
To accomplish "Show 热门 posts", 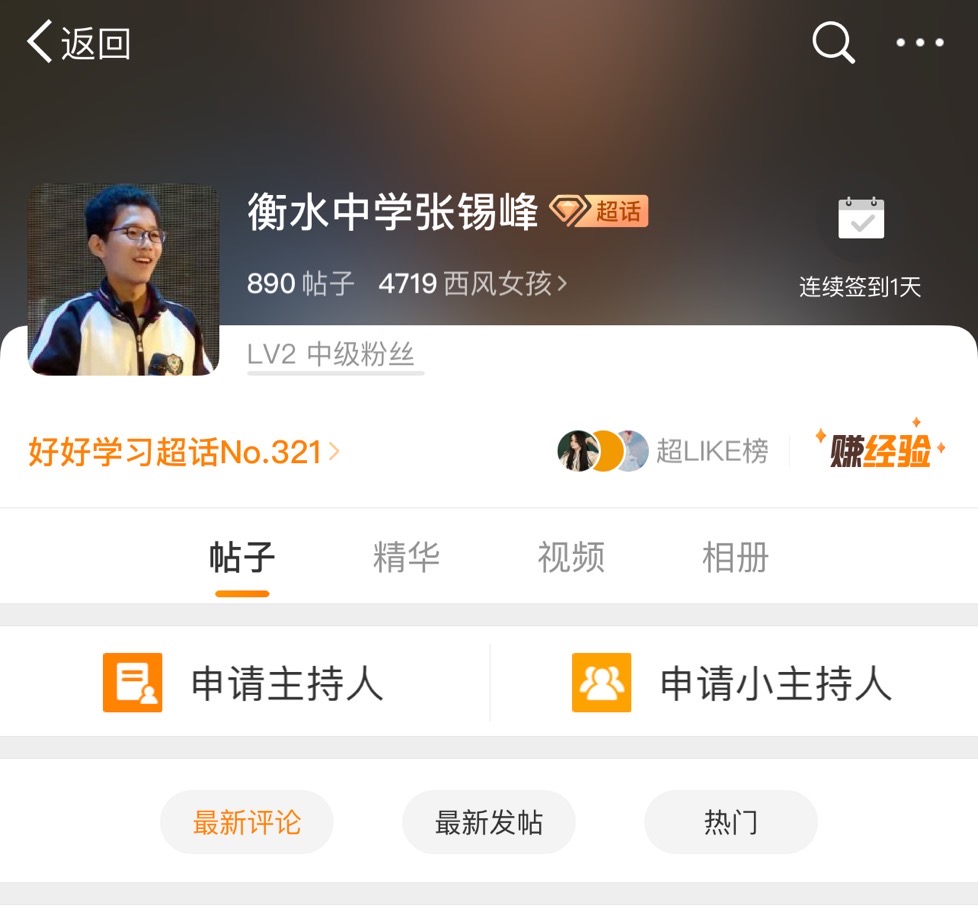I will (x=730, y=822).
